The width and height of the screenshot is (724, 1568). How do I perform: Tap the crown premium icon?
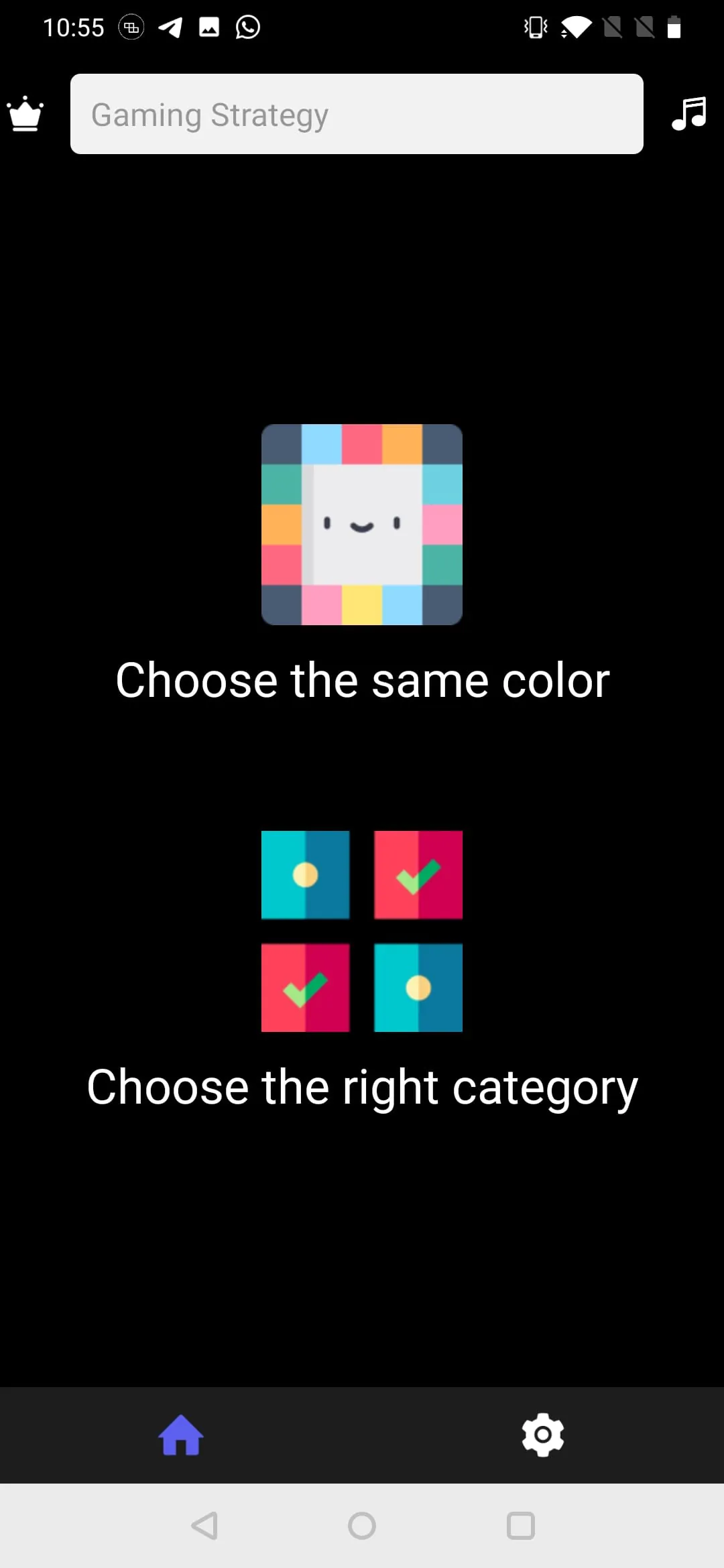pos(25,114)
